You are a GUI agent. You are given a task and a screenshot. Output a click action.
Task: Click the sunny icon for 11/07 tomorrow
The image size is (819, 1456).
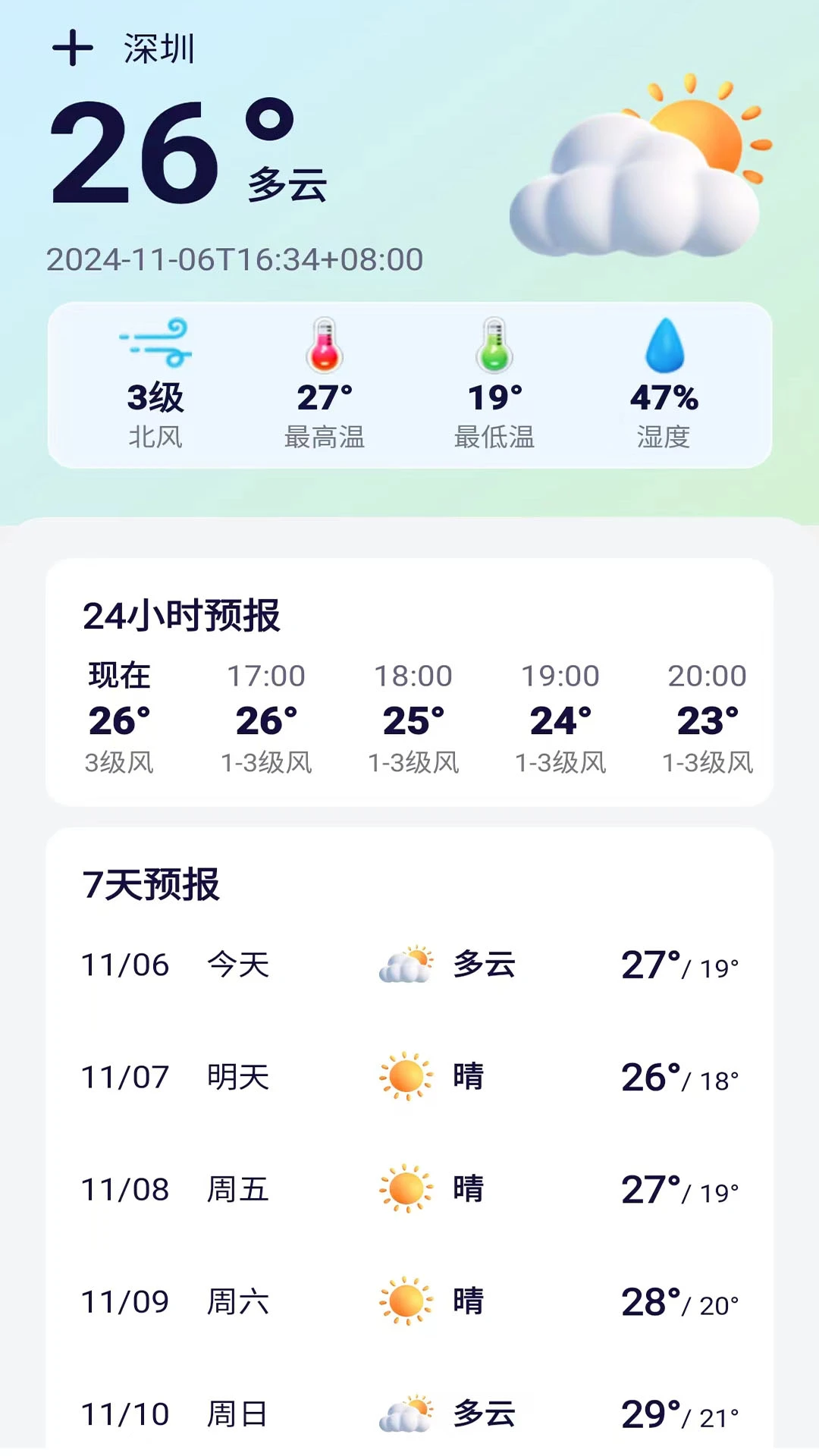[x=406, y=1075]
